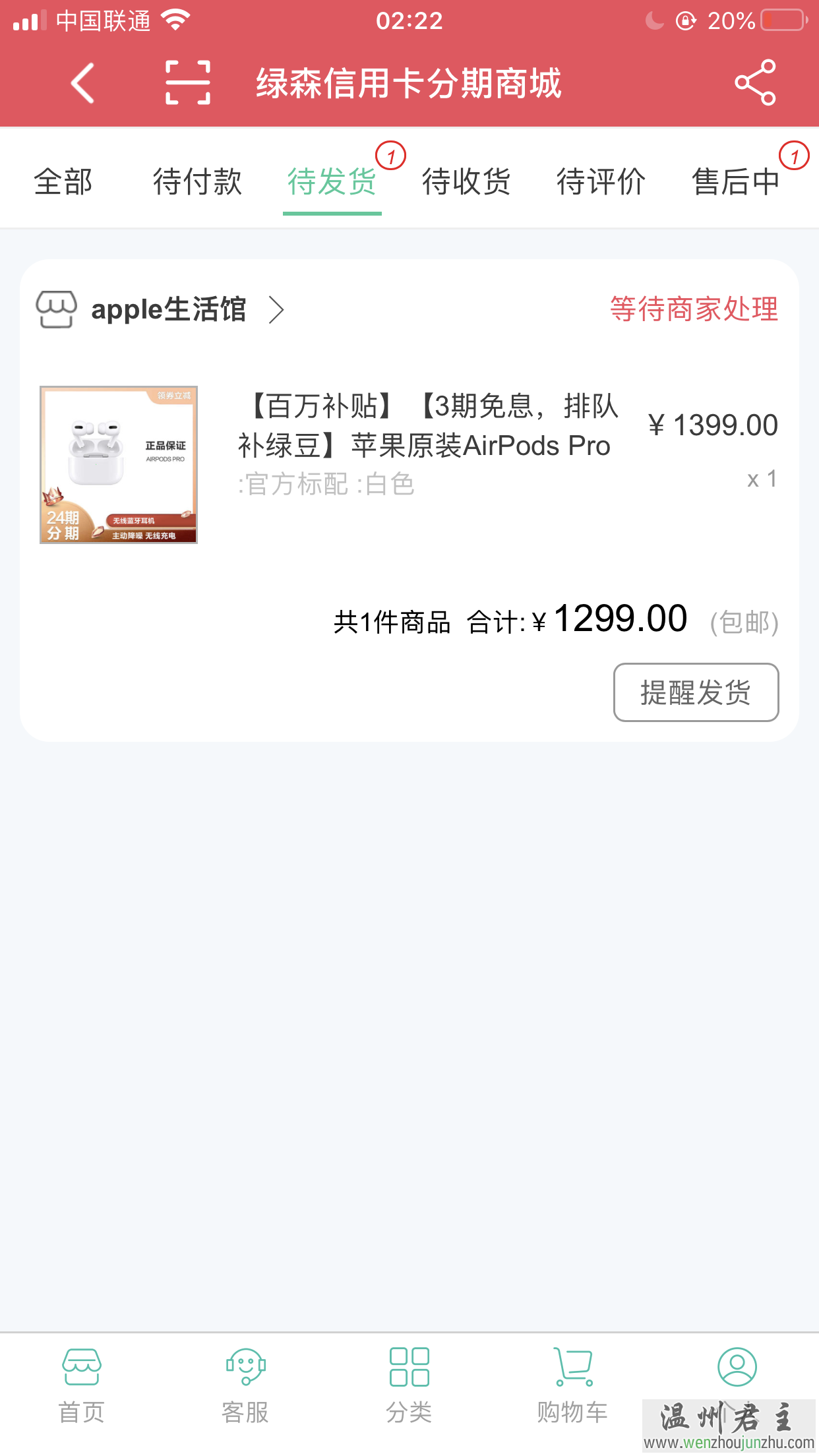Open the apple生活馆 store page
This screenshot has height=1456, width=819.
168,310
